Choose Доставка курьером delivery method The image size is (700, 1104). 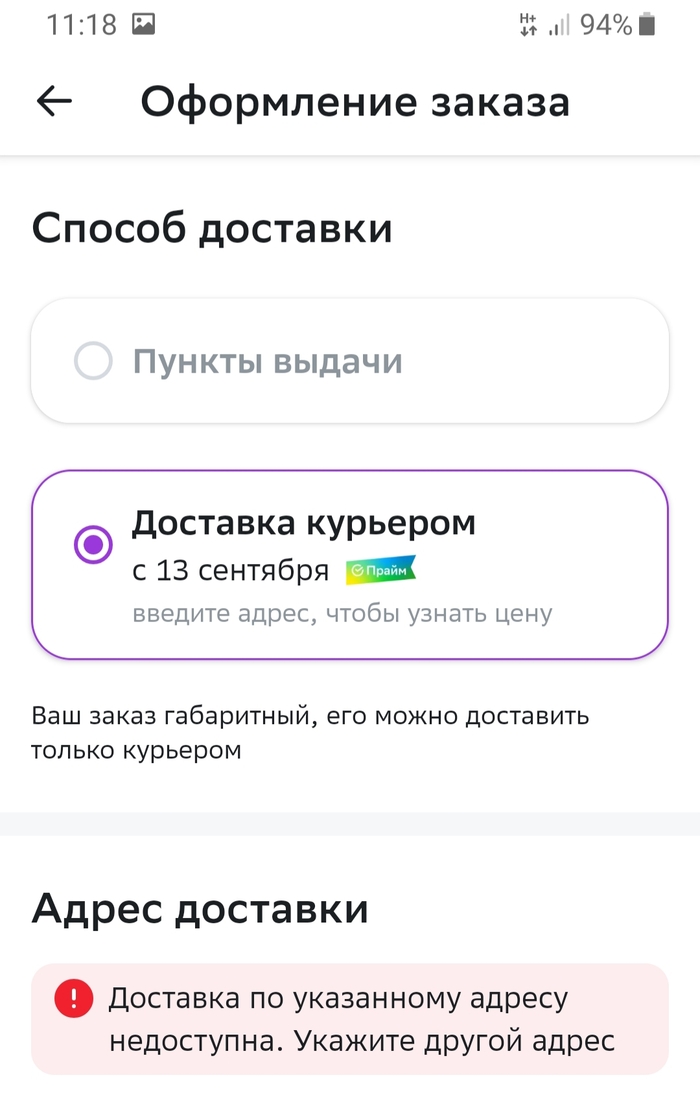pyautogui.click(x=94, y=545)
